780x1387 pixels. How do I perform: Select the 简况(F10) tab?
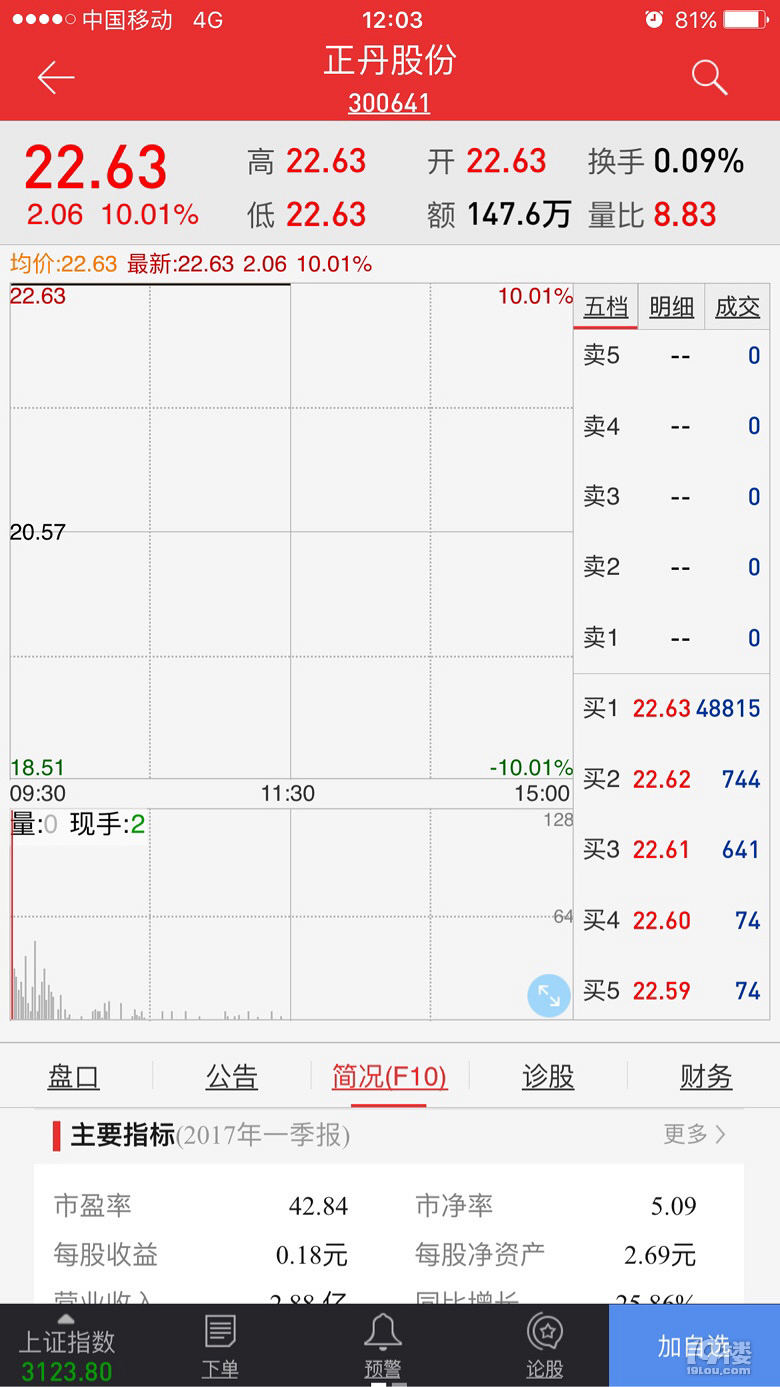(x=389, y=1076)
